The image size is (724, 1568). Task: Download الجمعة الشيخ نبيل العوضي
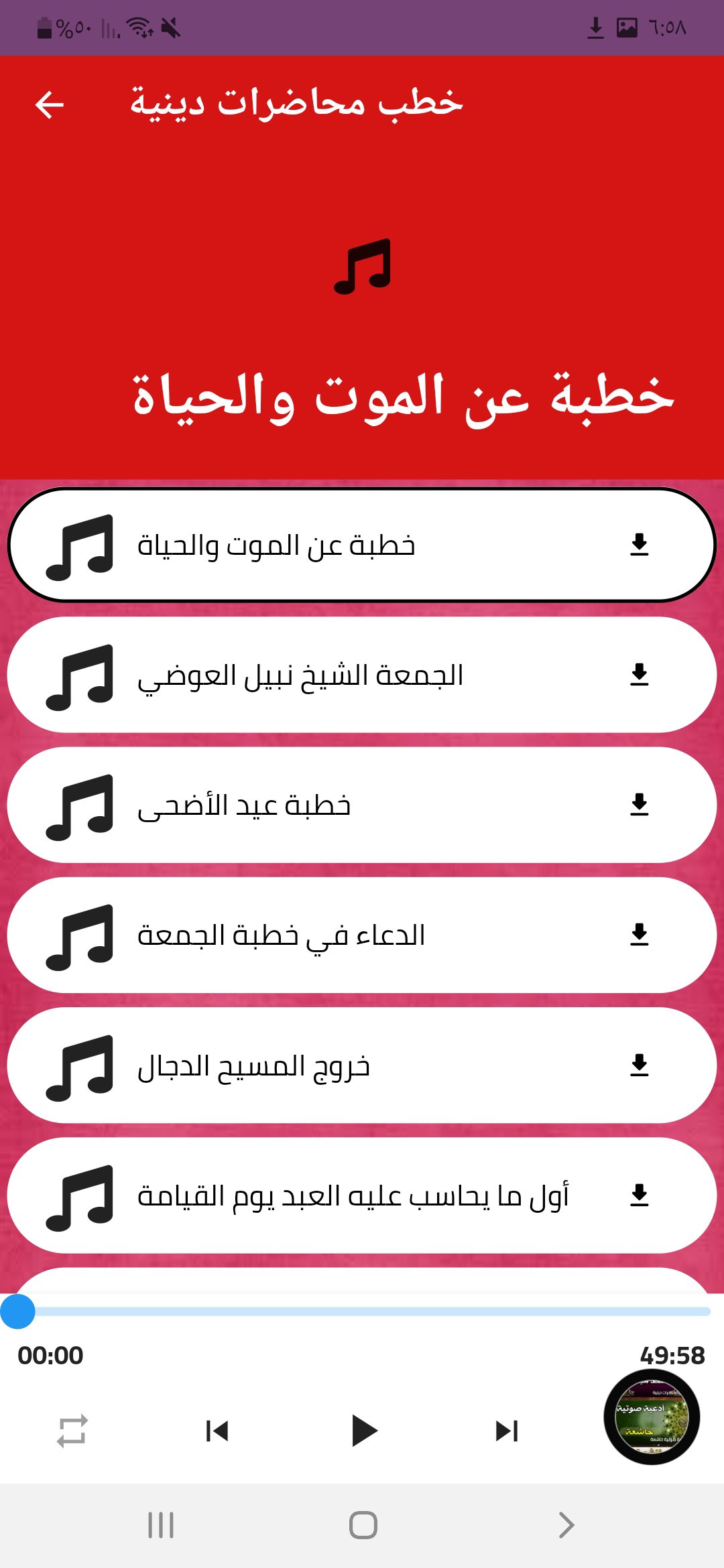coord(640,675)
